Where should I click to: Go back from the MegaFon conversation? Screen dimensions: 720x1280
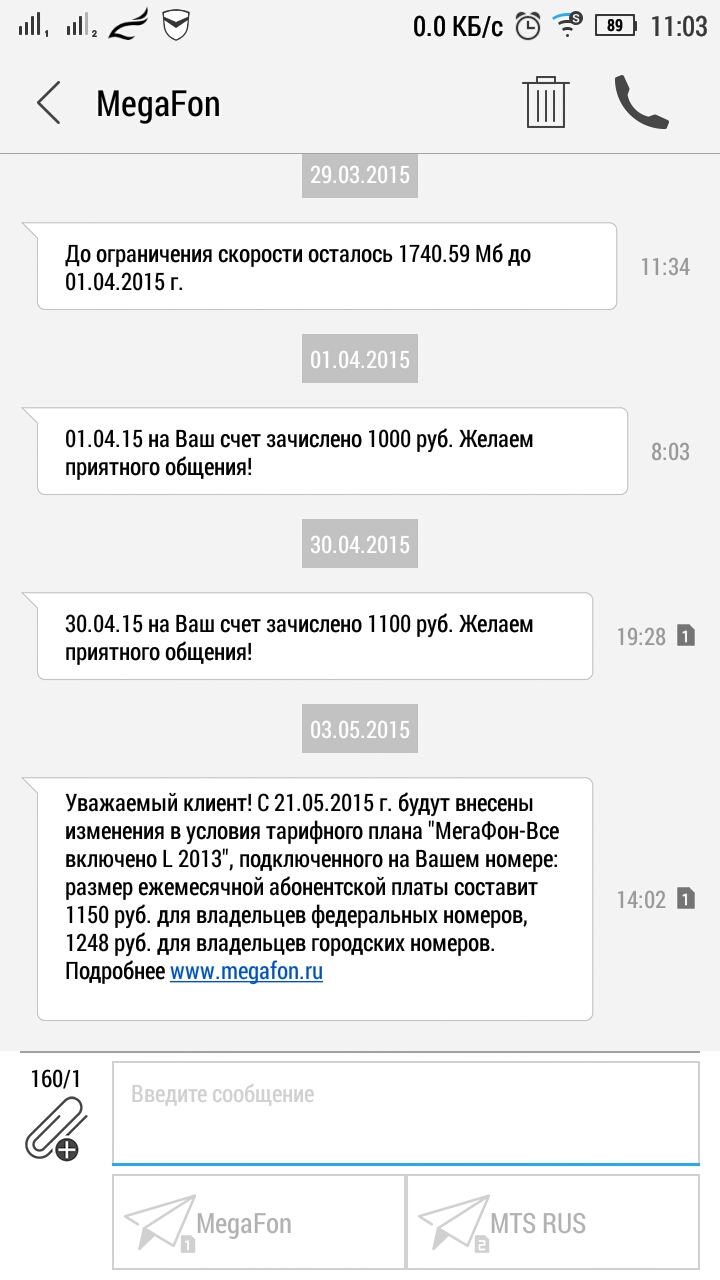[47, 103]
